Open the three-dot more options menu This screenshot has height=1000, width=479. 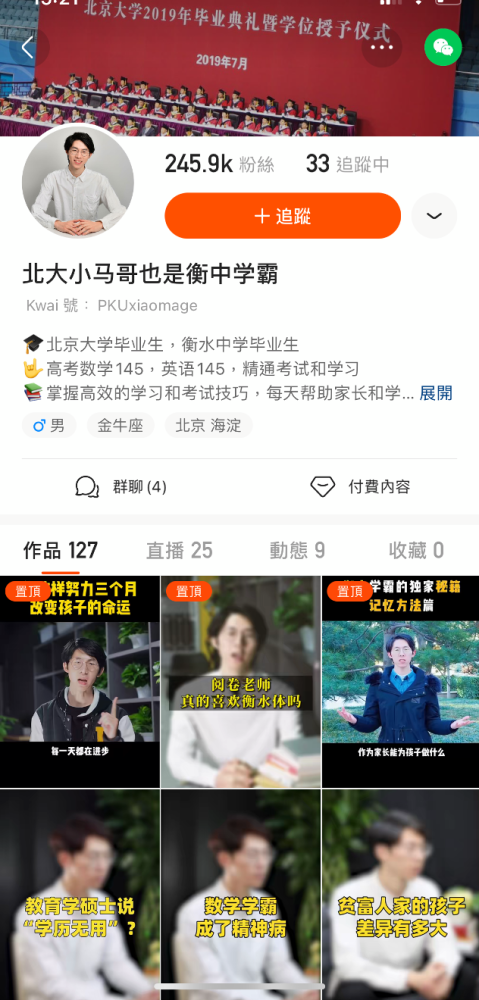click(x=381, y=47)
